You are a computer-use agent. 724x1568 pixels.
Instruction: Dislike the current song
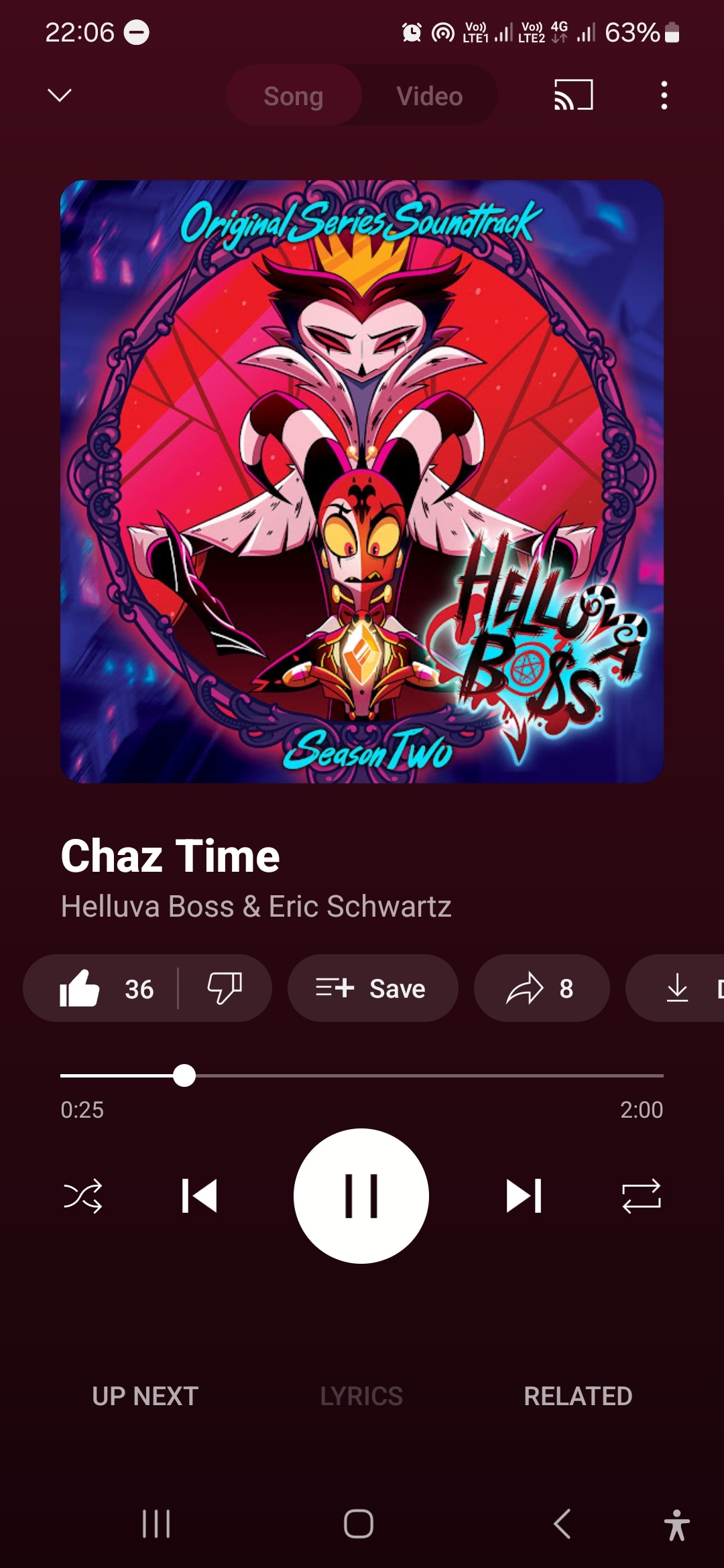click(x=224, y=988)
